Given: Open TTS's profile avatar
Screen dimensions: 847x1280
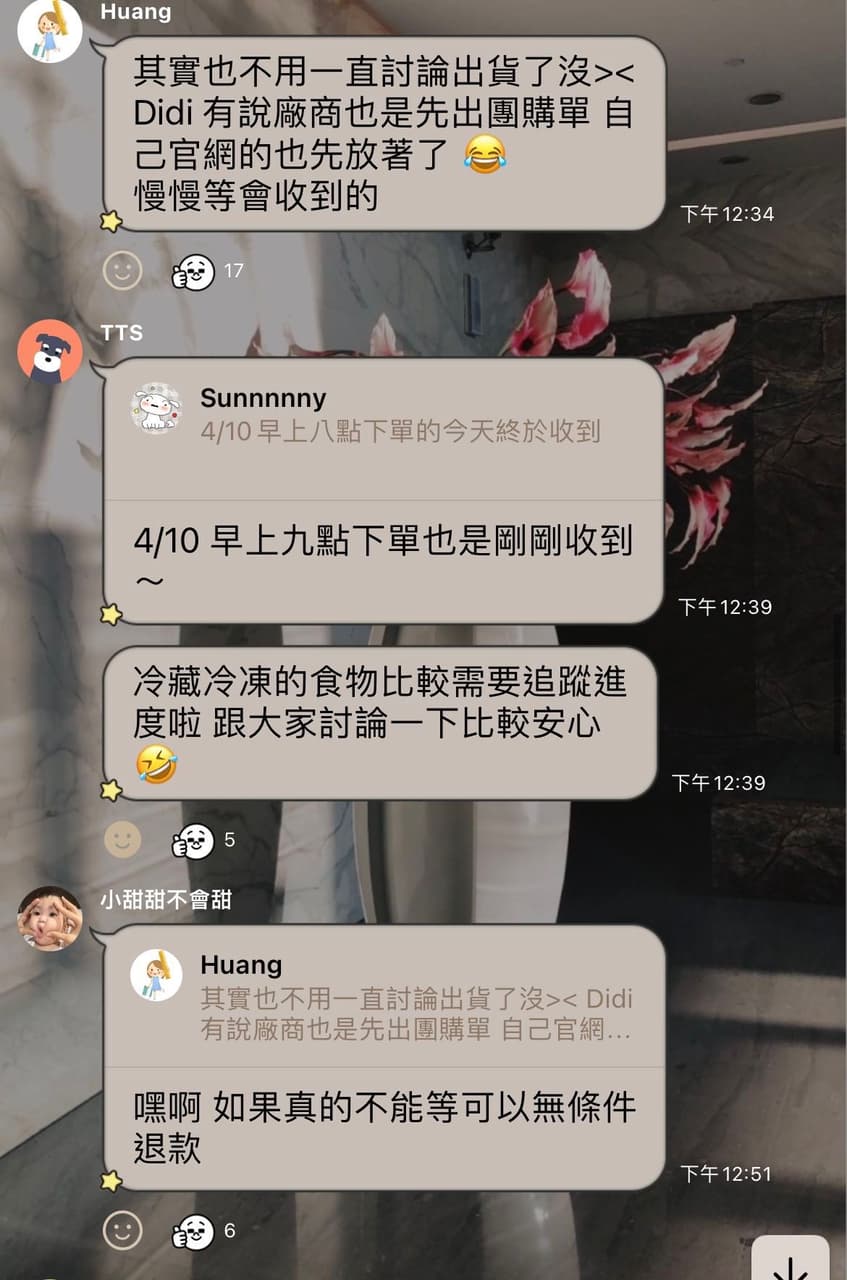Looking at the screenshot, I should point(50,352).
